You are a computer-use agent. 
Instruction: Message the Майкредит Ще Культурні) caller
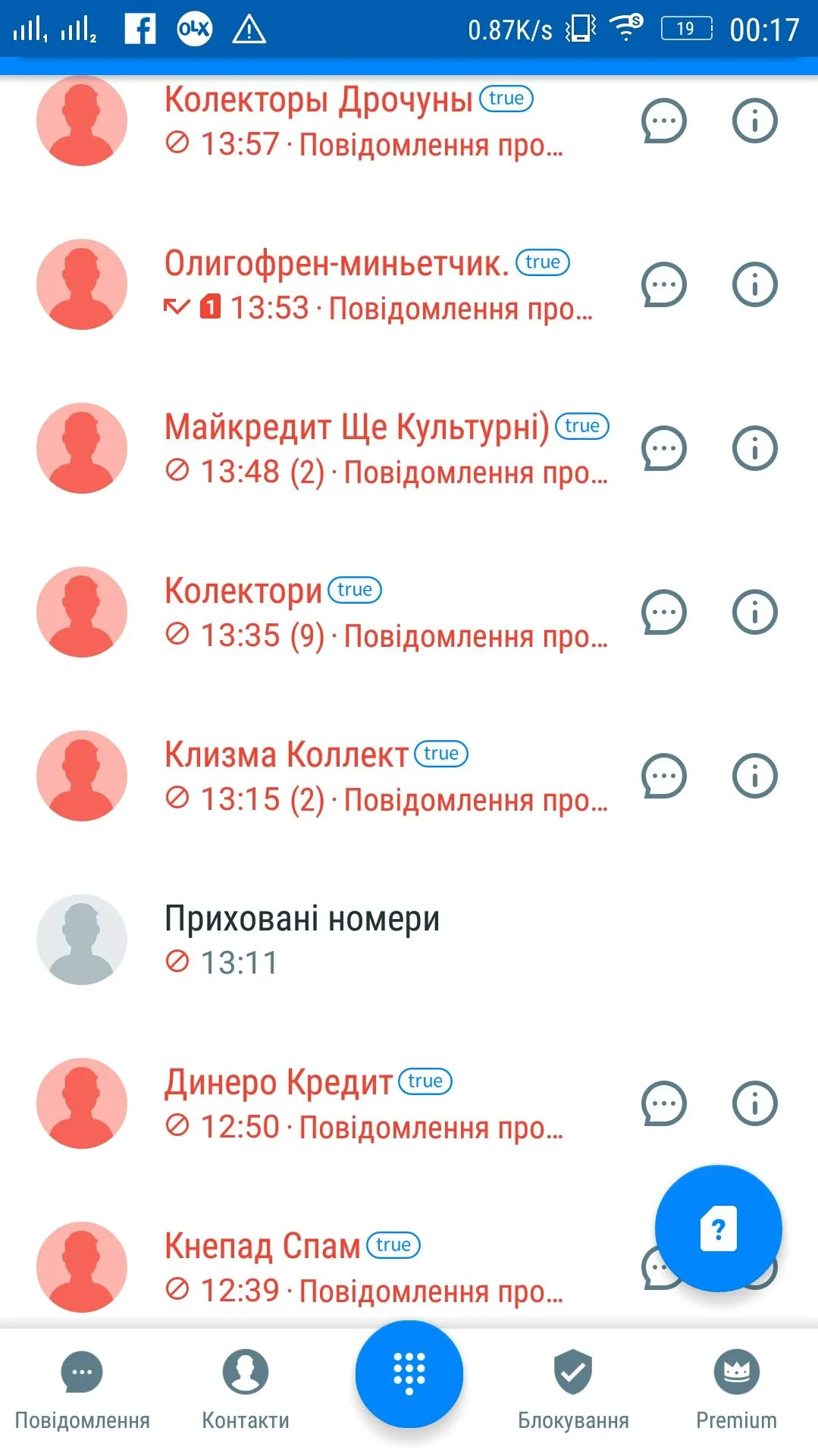coord(663,448)
